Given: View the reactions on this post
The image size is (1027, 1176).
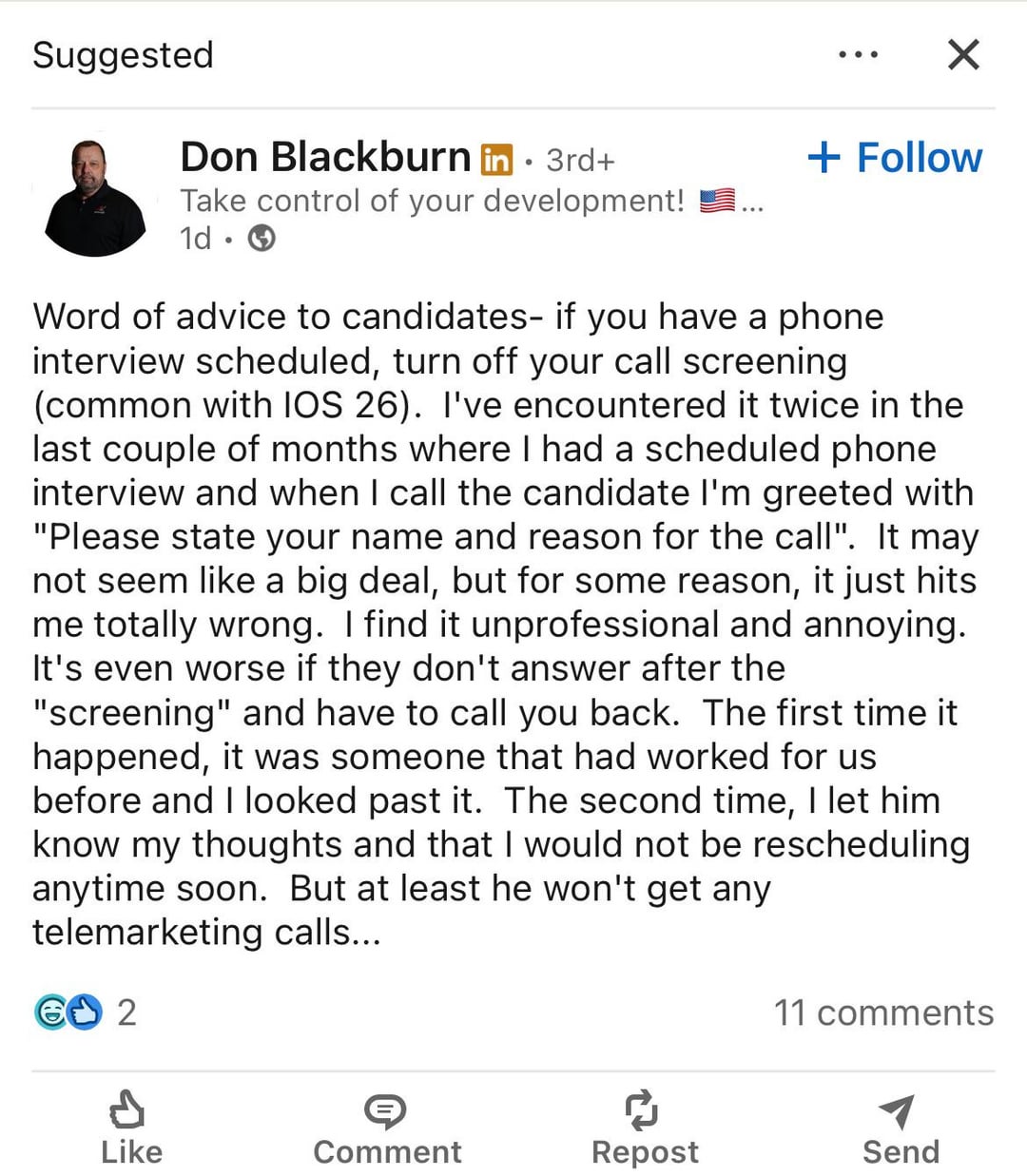Looking at the screenshot, I should click(85, 1012).
